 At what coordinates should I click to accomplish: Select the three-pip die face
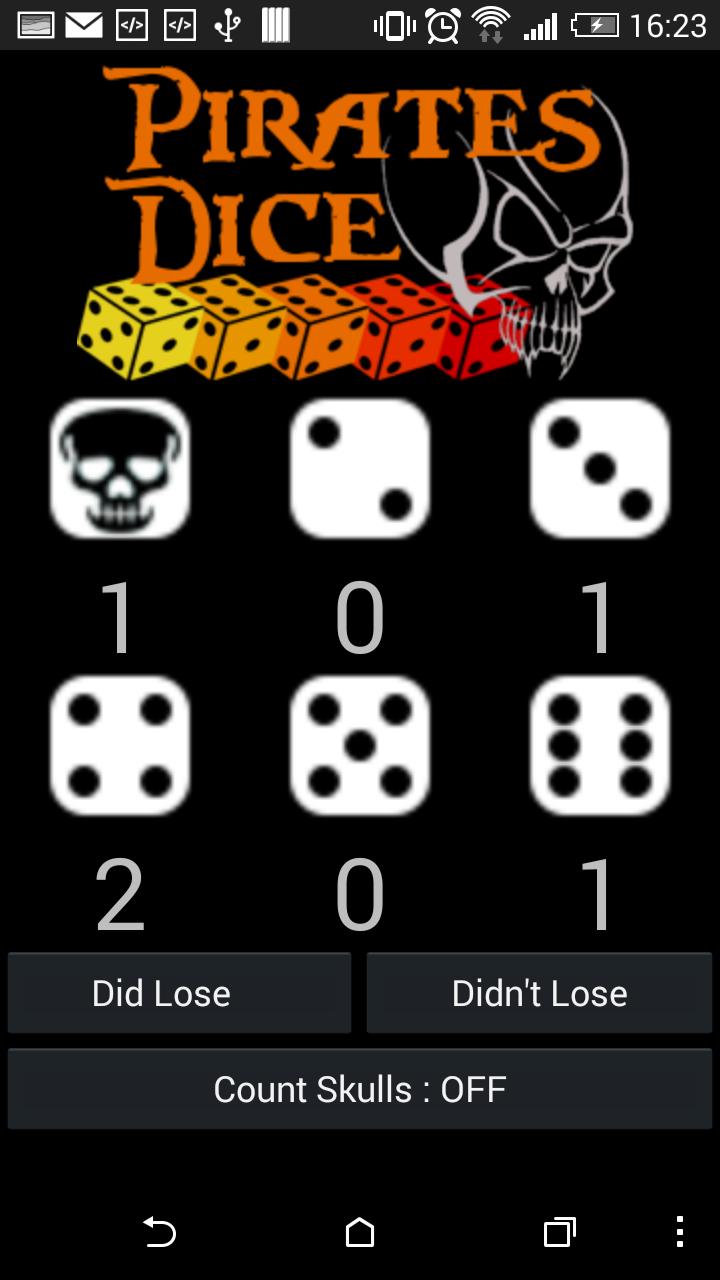[x=600, y=468]
